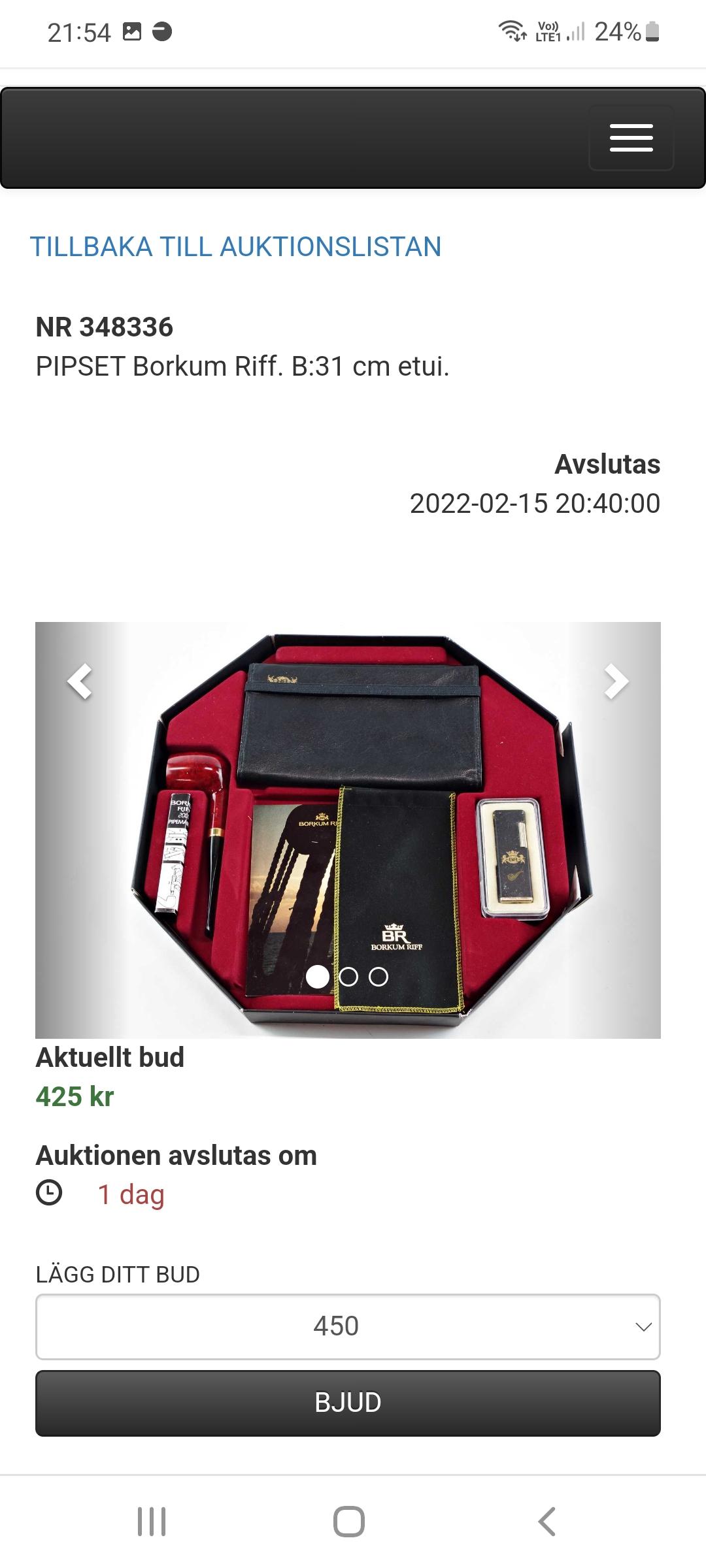
Task: Show the next image in the carousel
Action: coord(616,681)
